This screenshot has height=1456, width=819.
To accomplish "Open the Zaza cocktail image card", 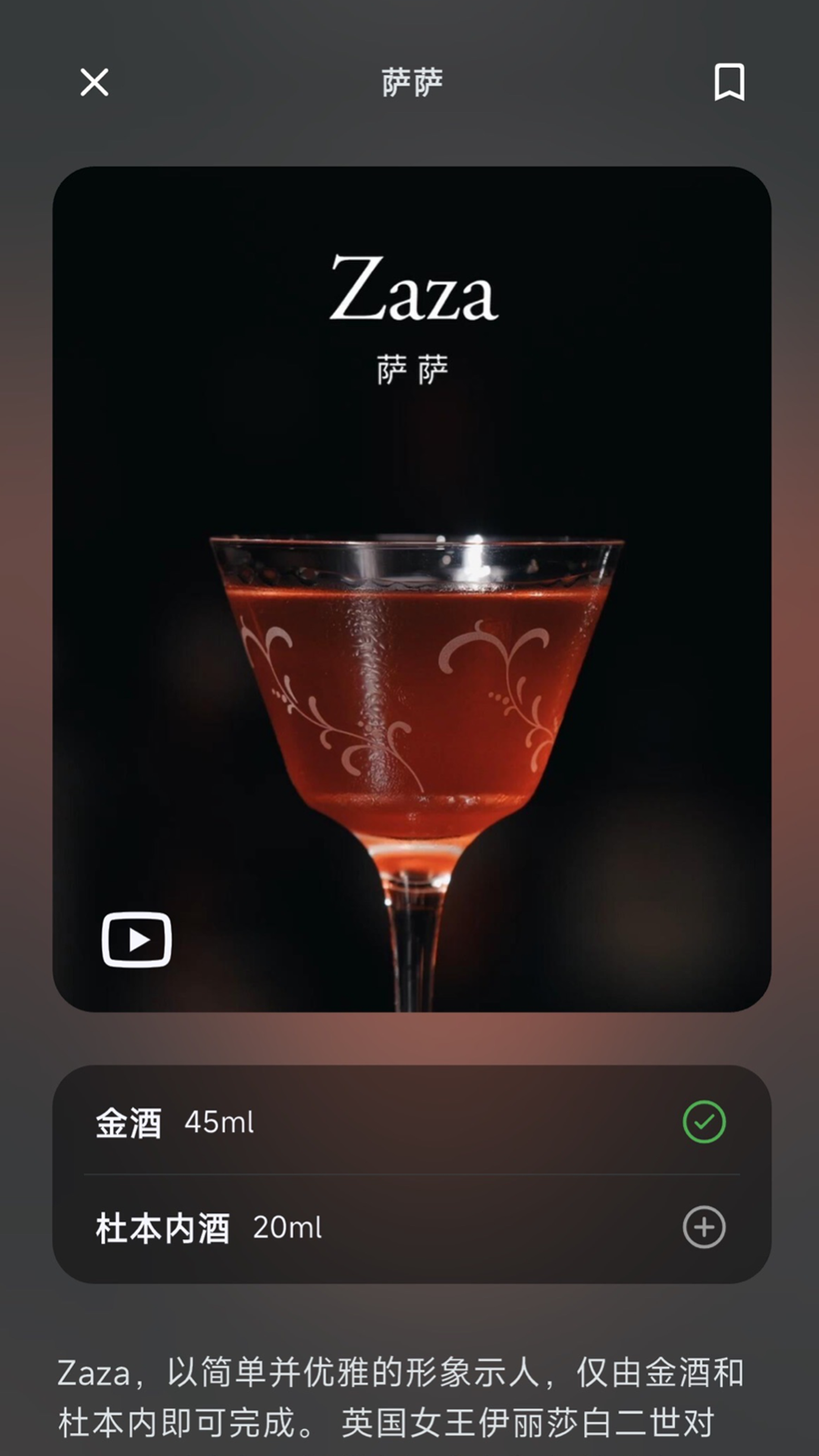I will (412, 588).
